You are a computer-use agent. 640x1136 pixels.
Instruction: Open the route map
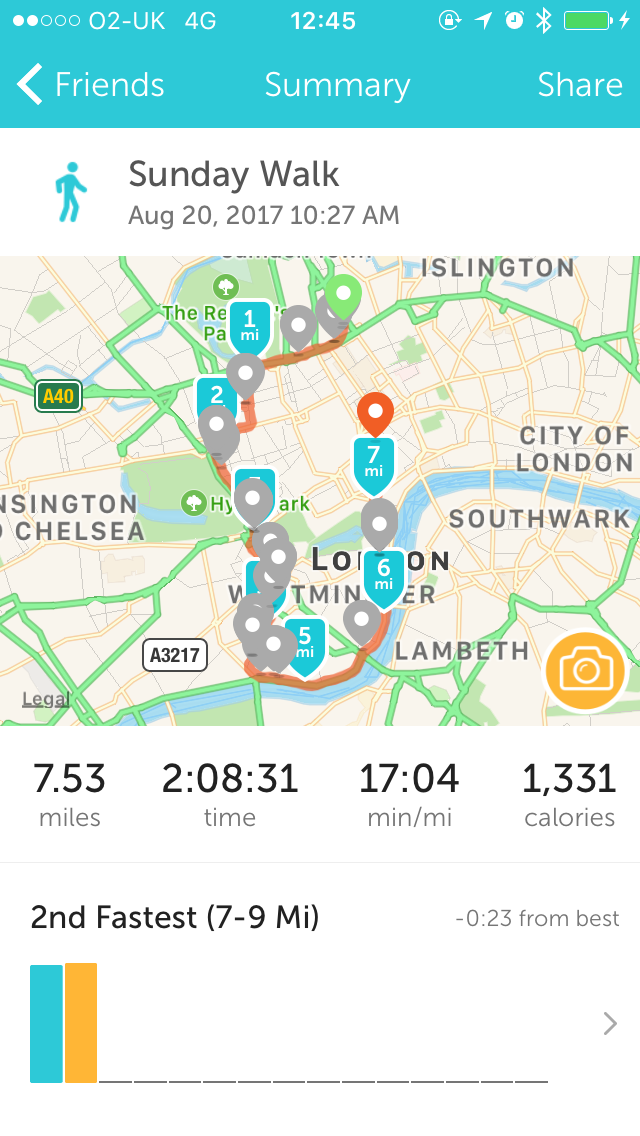320,490
